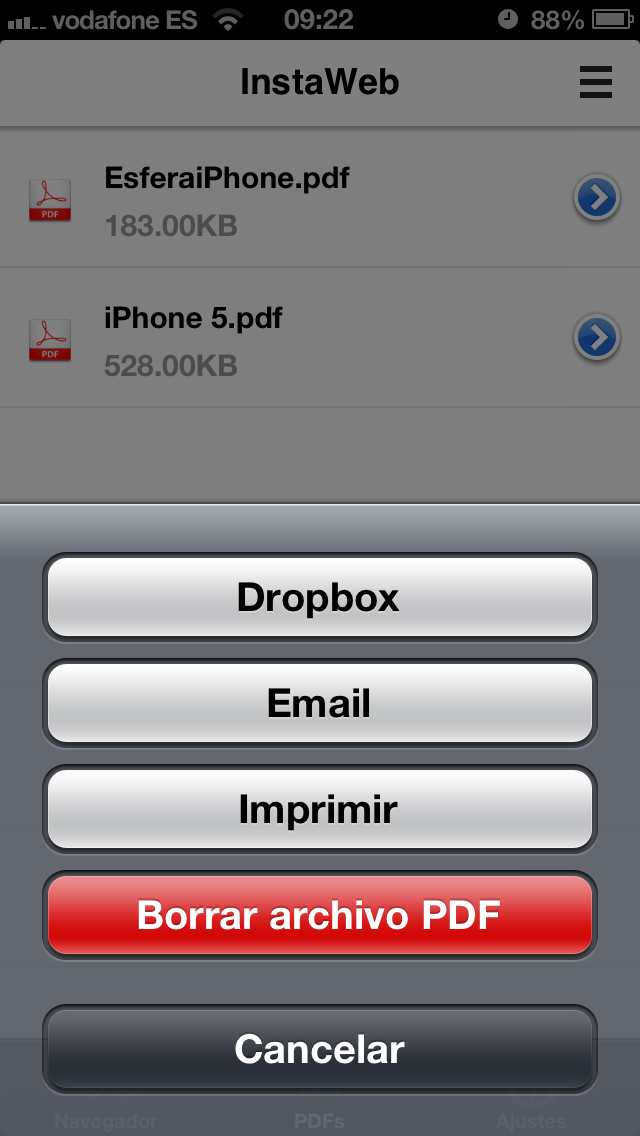Share the PDF via Email
This screenshot has width=640, height=1136.
coord(319,703)
